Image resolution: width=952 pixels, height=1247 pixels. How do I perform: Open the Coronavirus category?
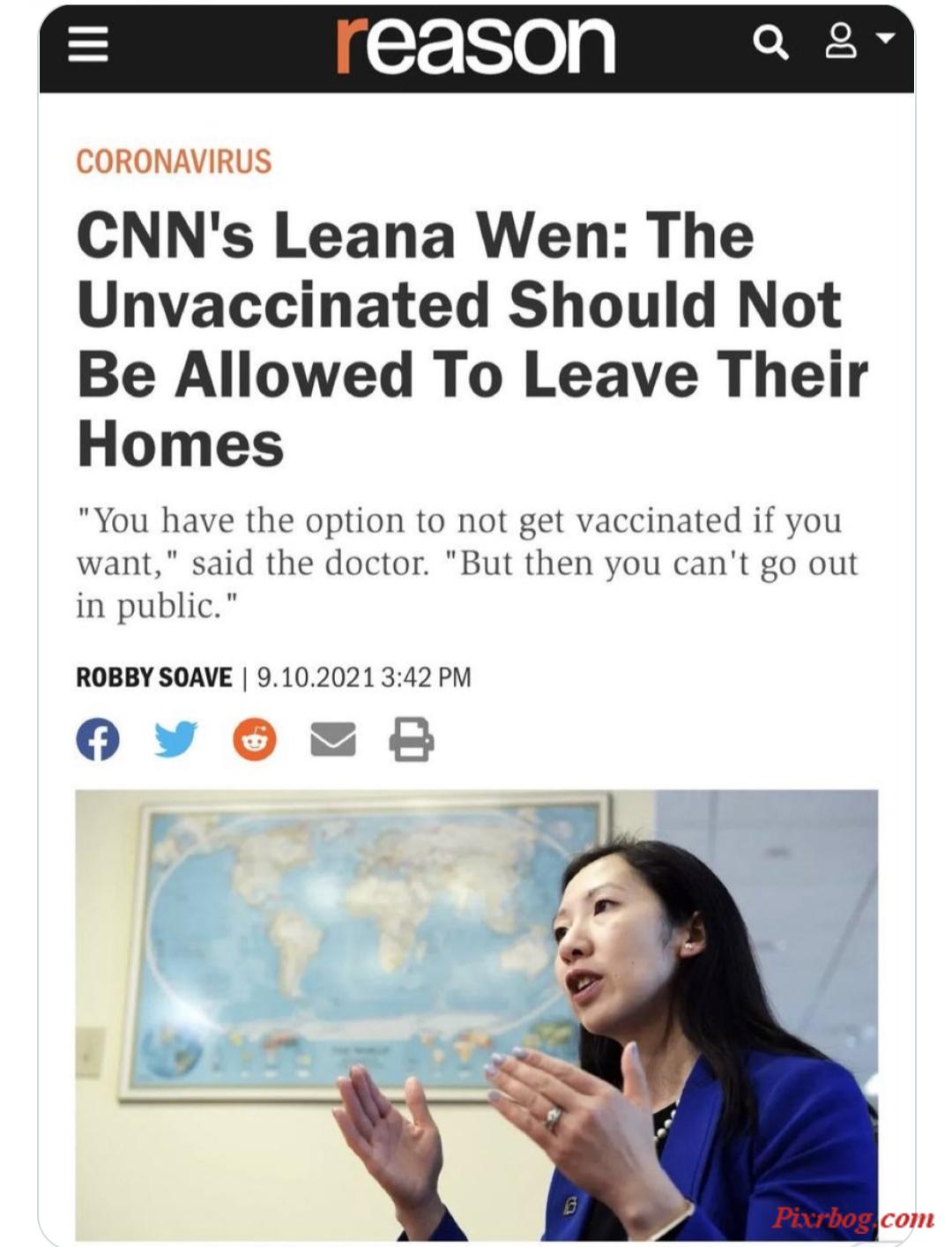click(x=174, y=161)
